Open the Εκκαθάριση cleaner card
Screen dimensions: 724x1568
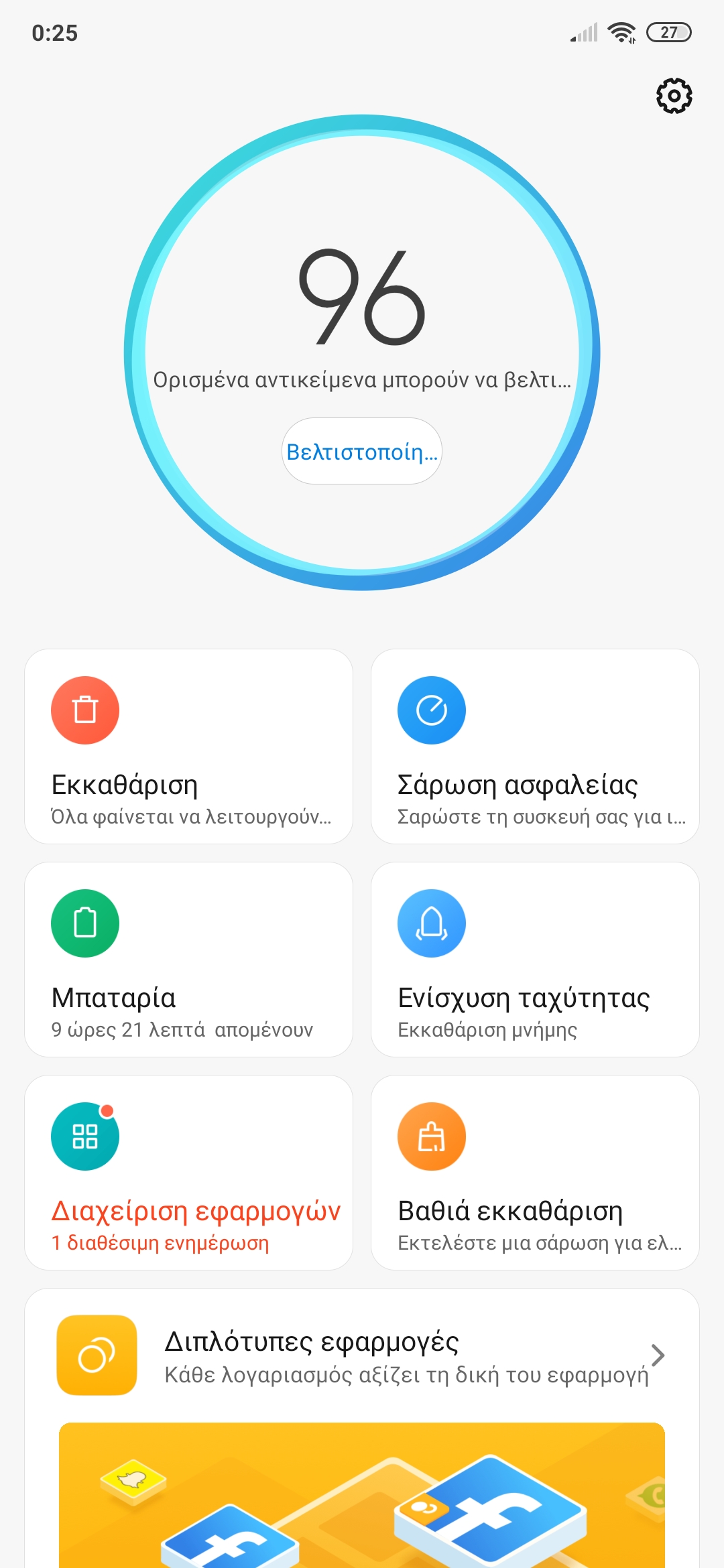(189, 746)
